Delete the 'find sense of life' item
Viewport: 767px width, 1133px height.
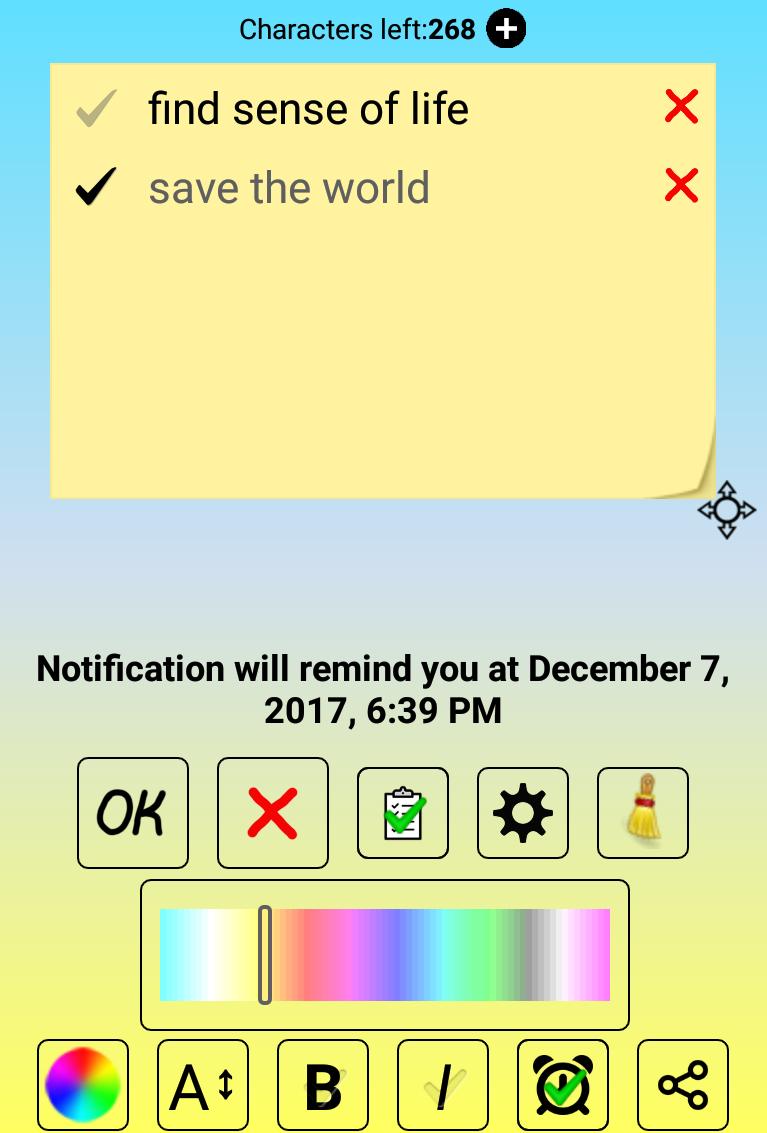coord(681,106)
